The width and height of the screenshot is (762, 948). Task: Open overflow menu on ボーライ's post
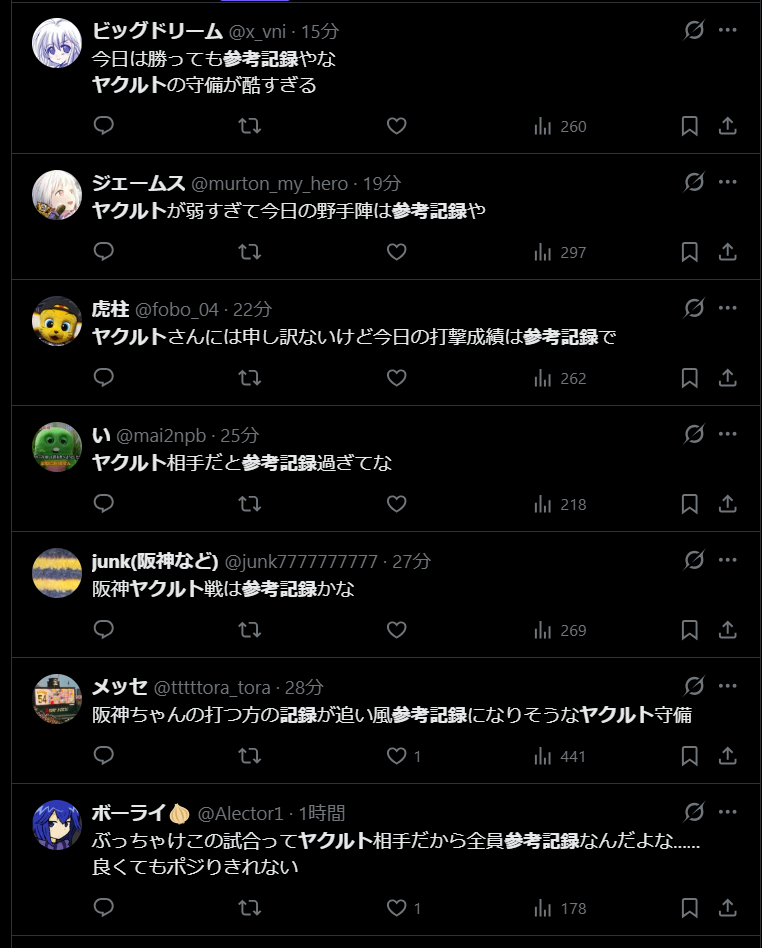pos(728,812)
